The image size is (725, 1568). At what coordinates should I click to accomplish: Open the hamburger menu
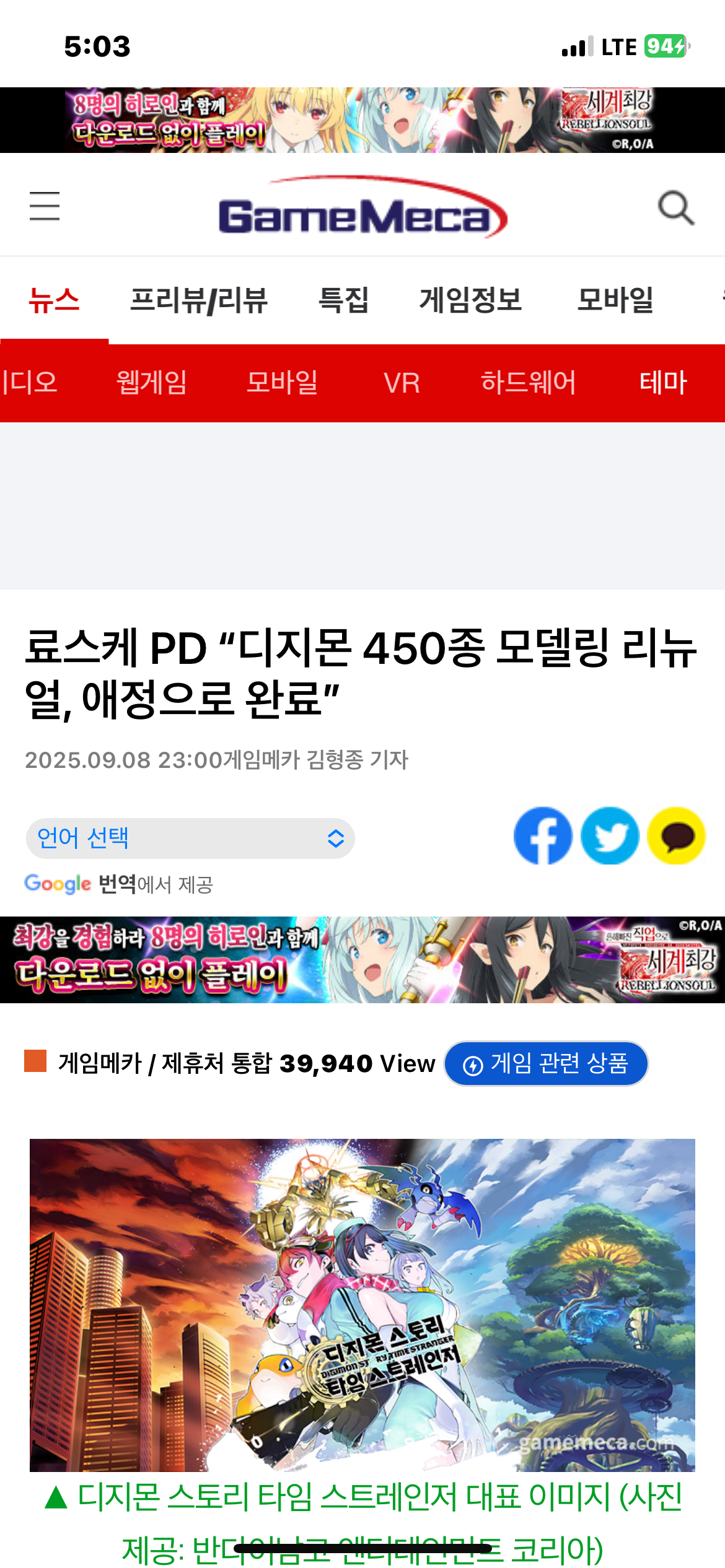[x=45, y=206]
